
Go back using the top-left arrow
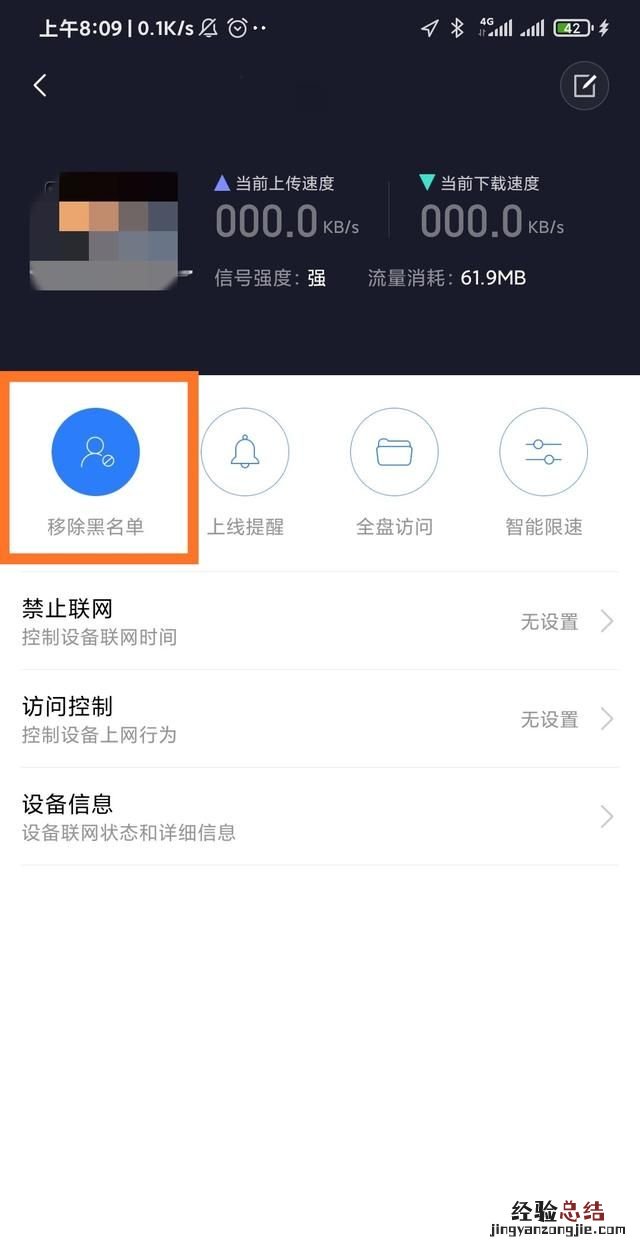pos(40,86)
